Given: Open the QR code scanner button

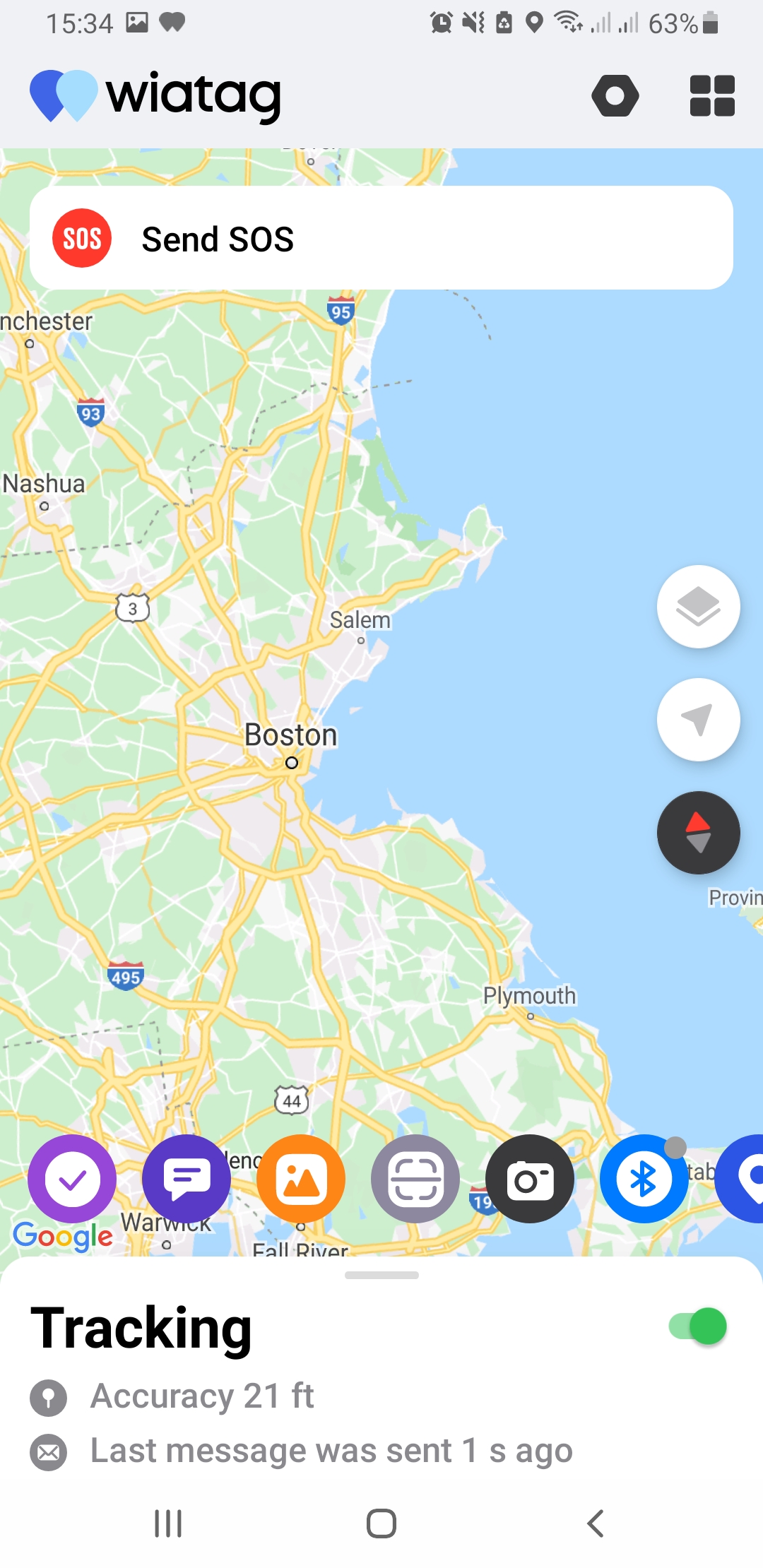Looking at the screenshot, I should 415,1179.
